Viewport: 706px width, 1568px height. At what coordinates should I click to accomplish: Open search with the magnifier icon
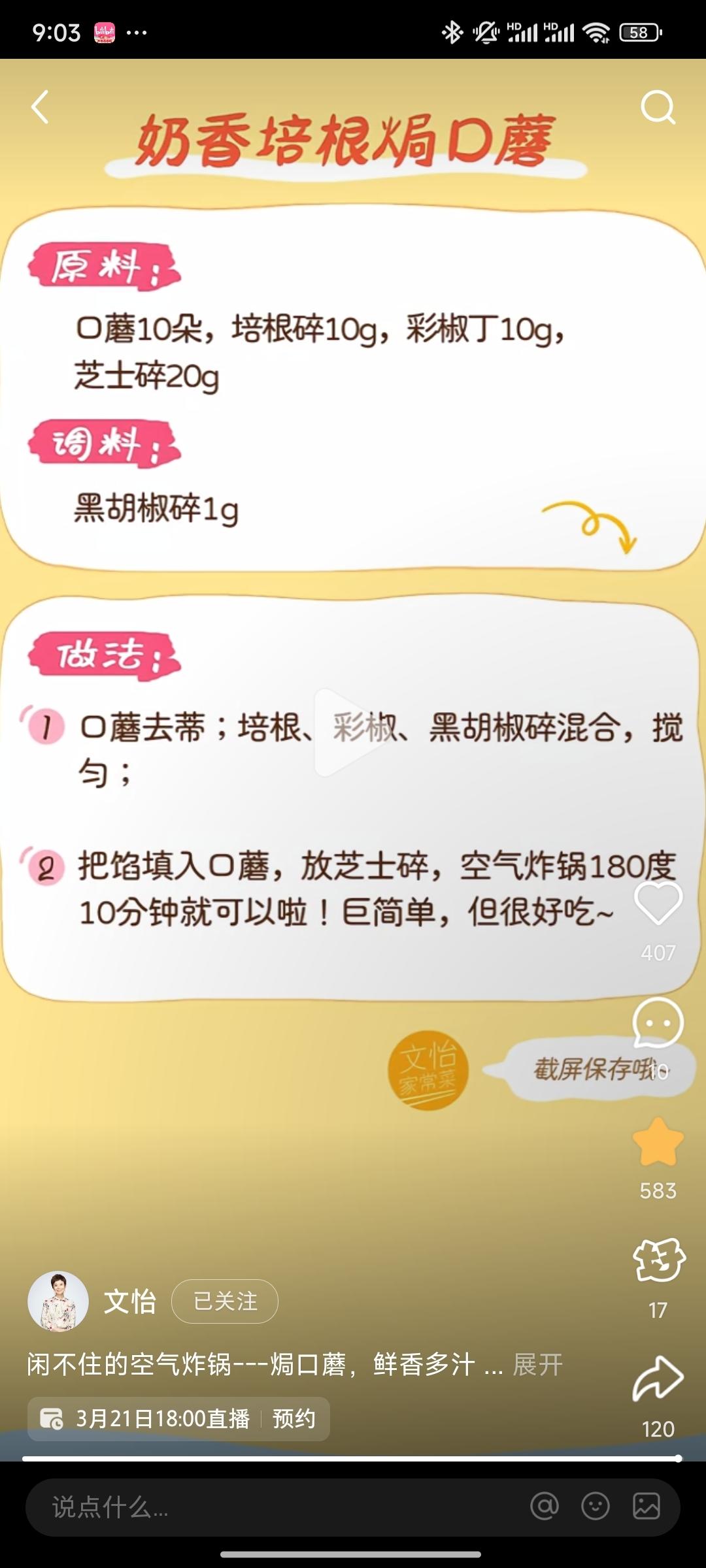658,107
